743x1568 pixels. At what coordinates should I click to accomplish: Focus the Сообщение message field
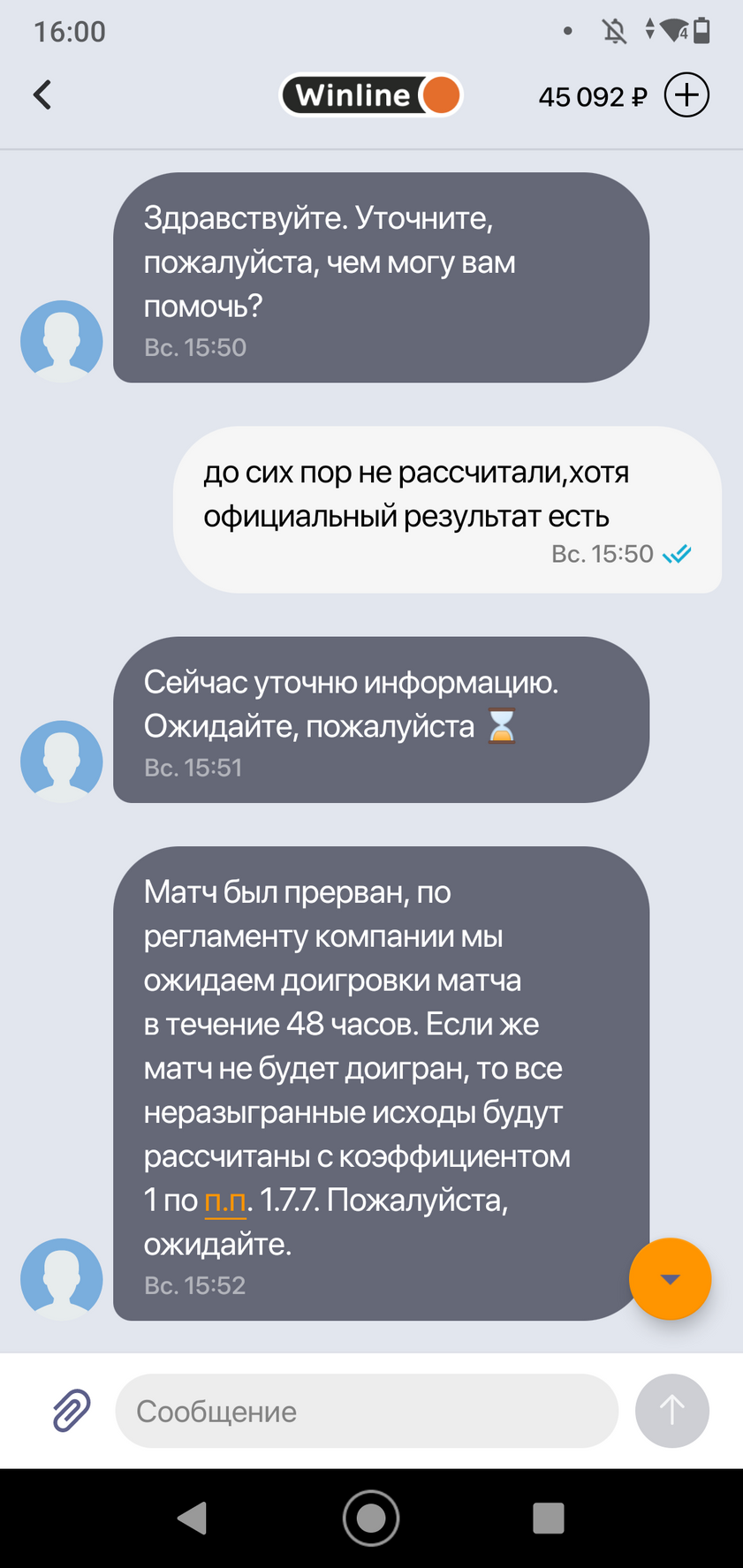366,1411
